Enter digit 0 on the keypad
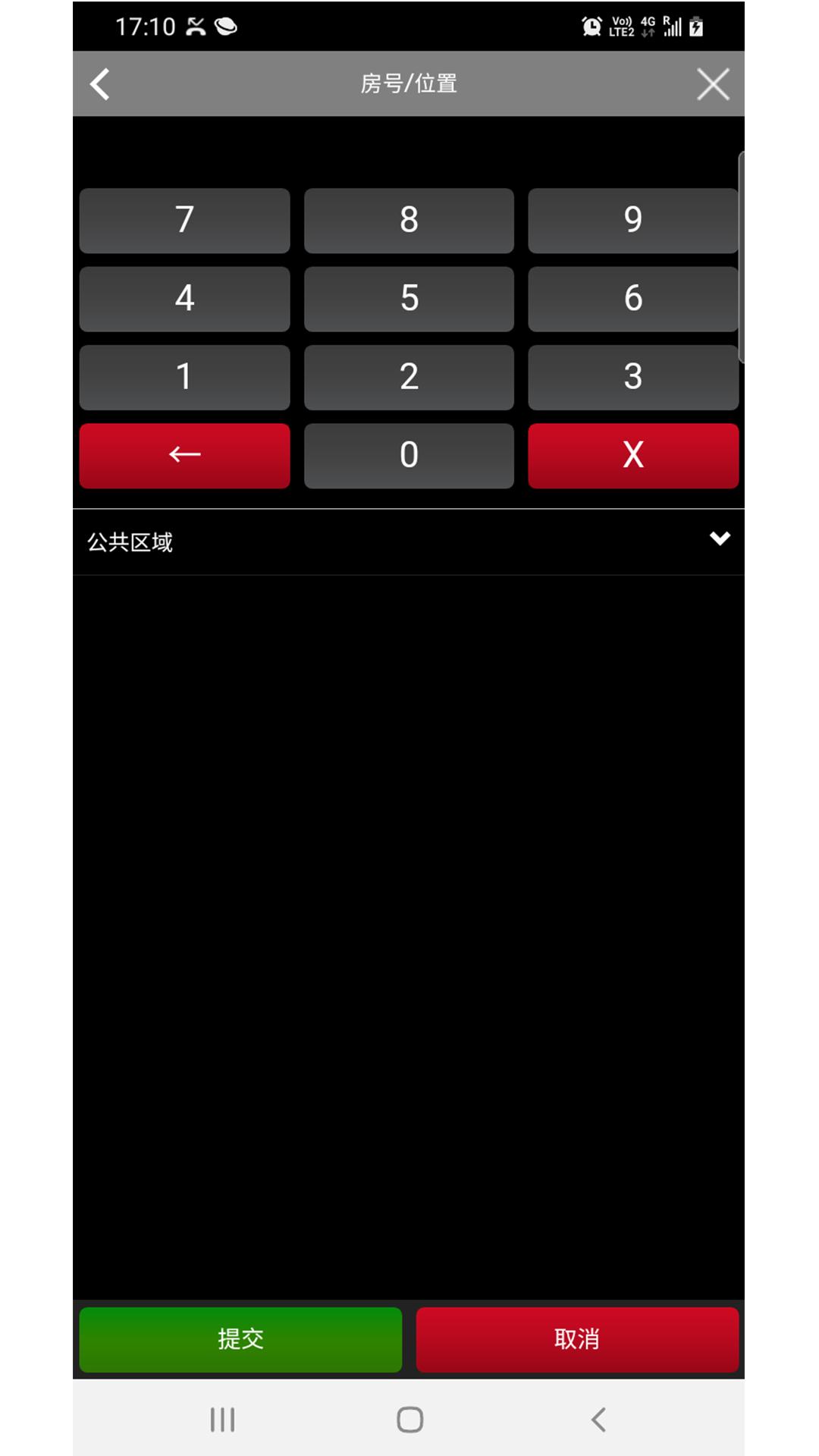The width and height of the screenshot is (819, 1456). [x=409, y=456]
